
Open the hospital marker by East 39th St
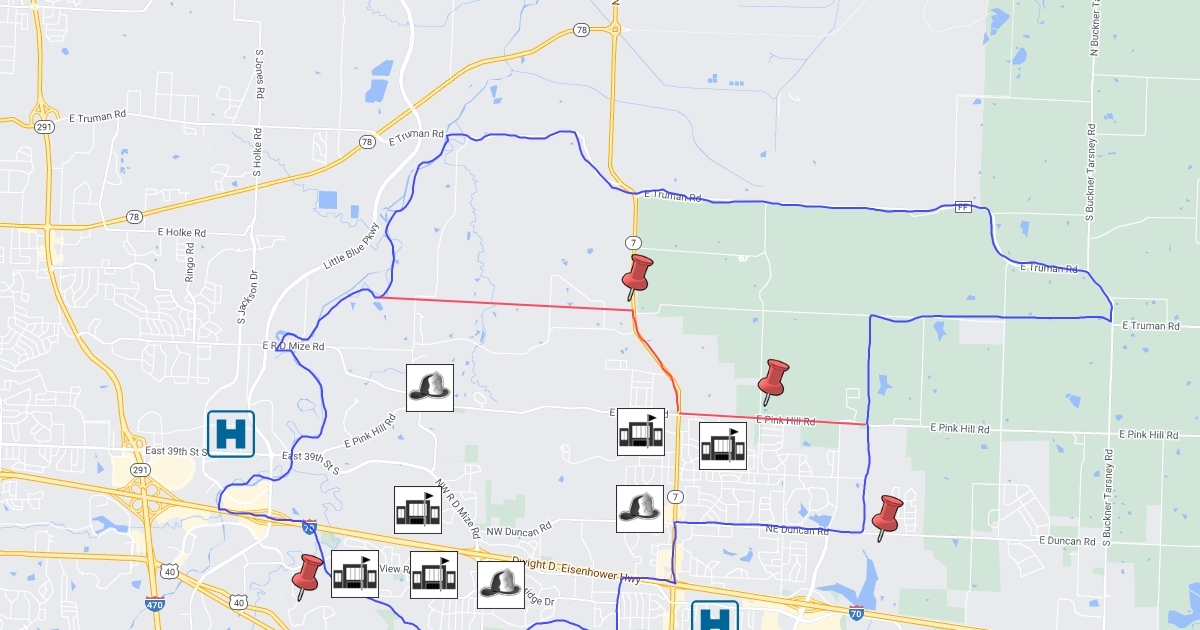(231, 434)
